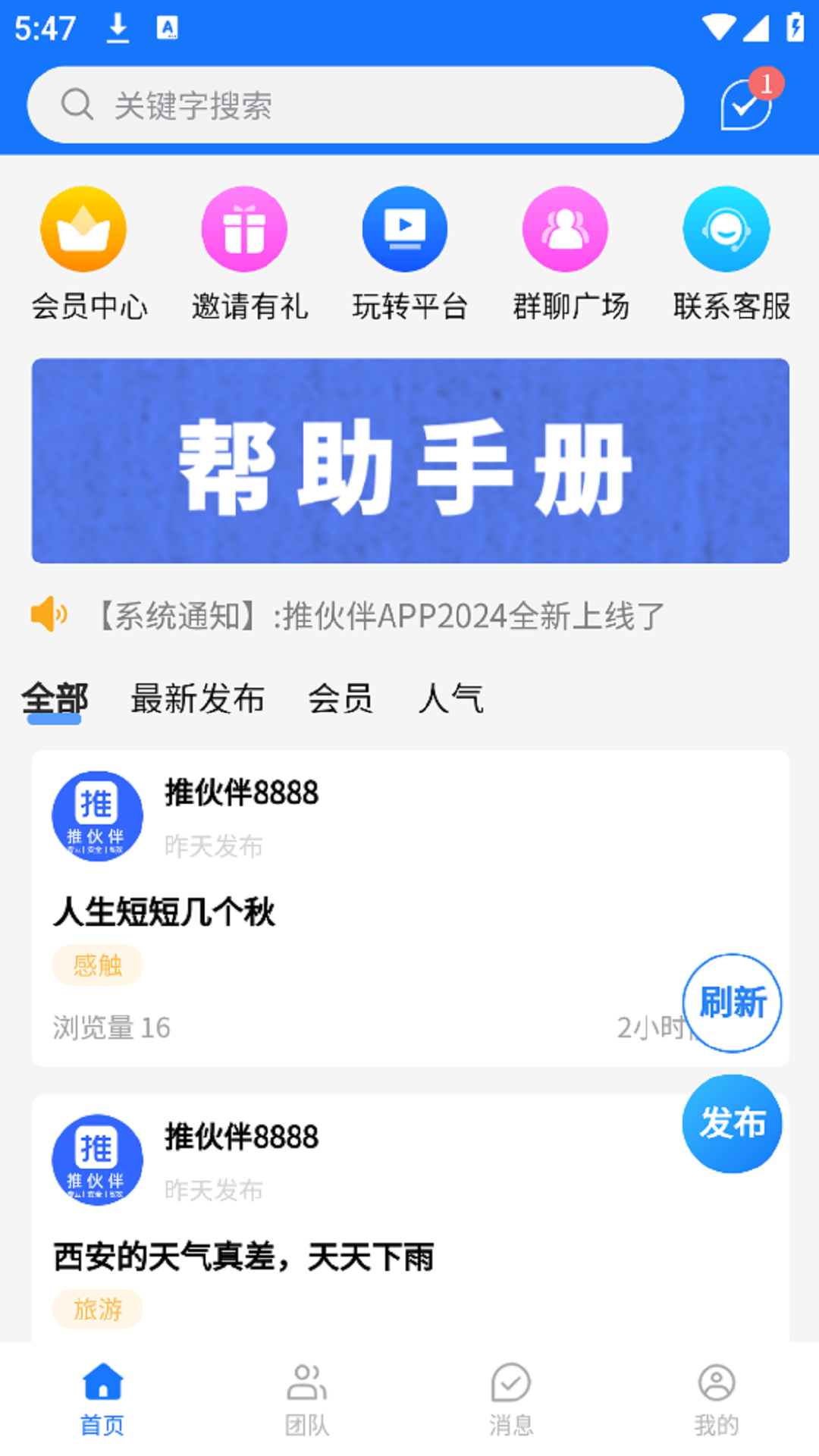Switch to the 最新发布 tab
This screenshot has width=819, height=1456.
coord(198,699)
